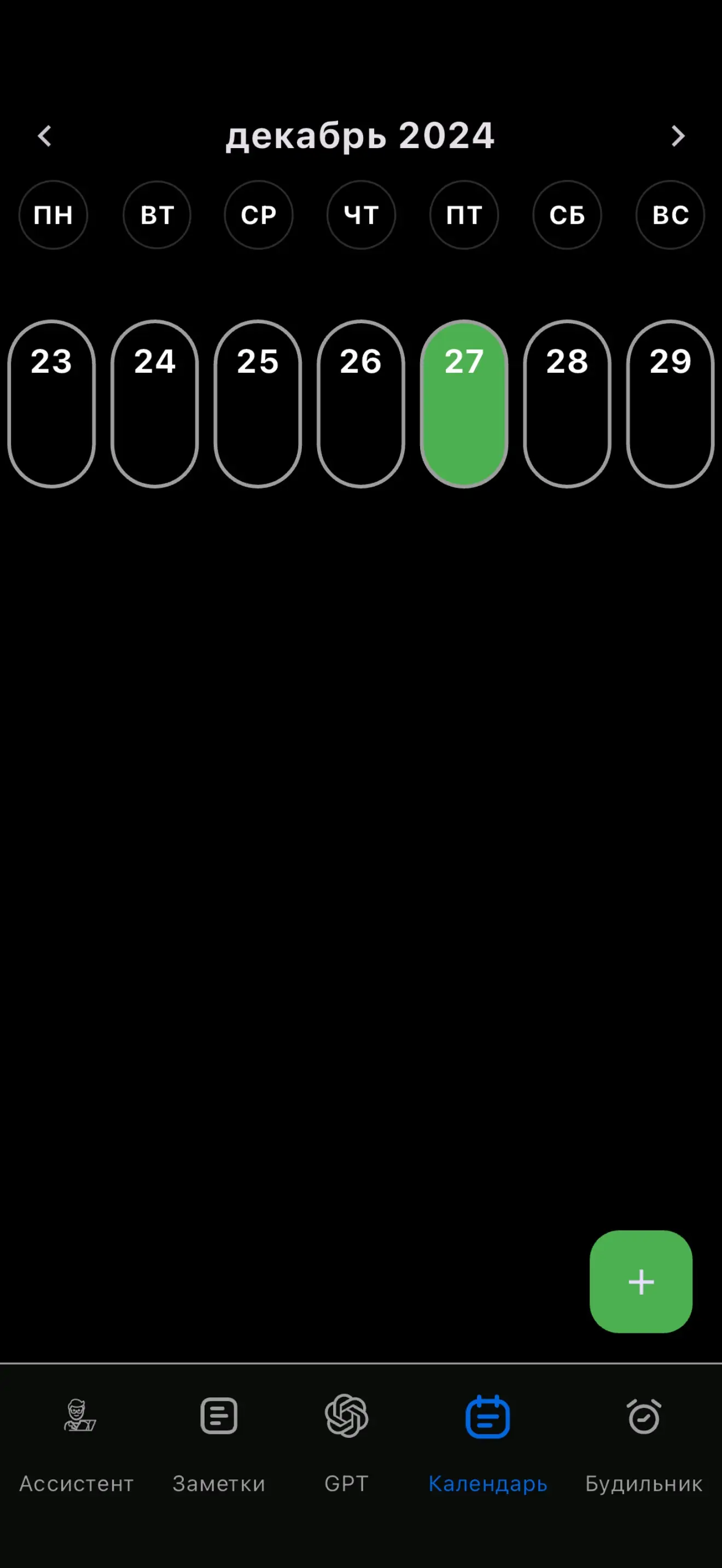Go to the previous month
The width and height of the screenshot is (722, 1568).
44,136
